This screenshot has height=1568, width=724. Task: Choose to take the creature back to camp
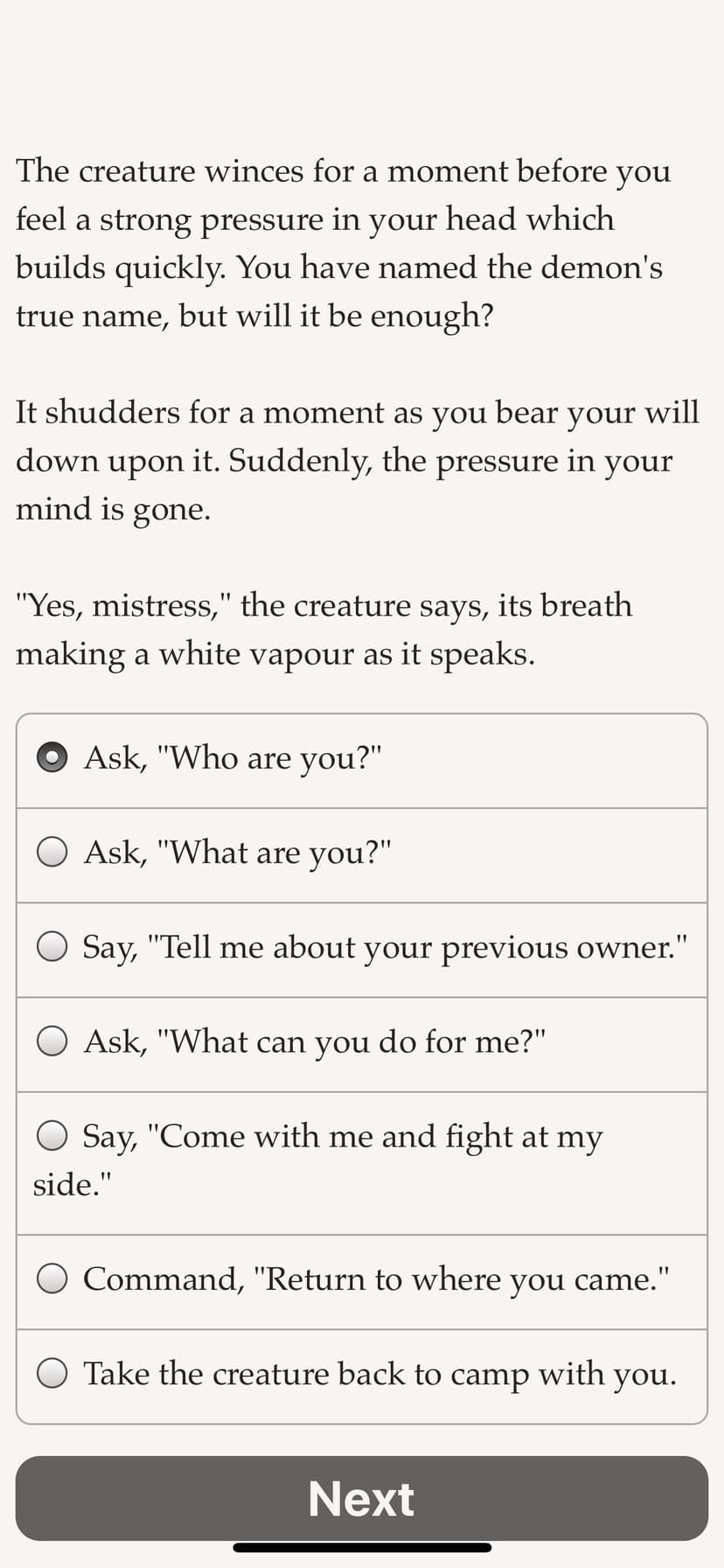tap(361, 1376)
